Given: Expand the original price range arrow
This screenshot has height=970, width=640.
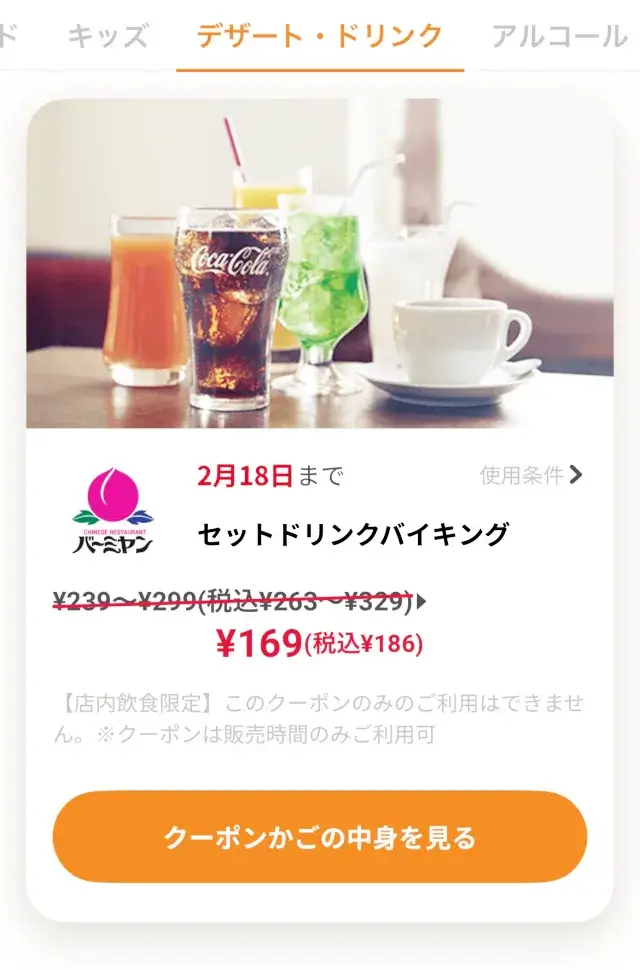Looking at the screenshot, I should [x=422, y=602].
